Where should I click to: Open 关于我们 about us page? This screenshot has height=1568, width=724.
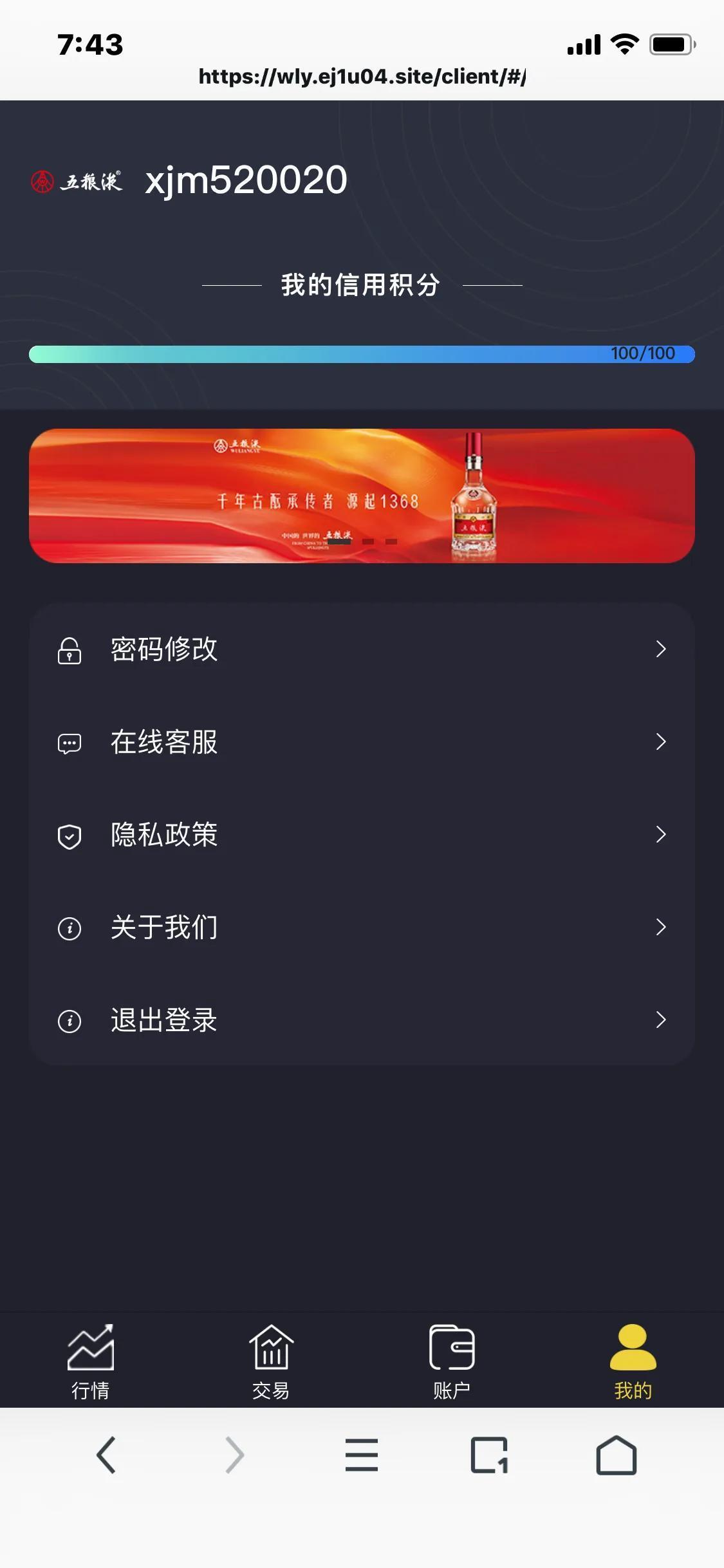(x=360, y=927)
